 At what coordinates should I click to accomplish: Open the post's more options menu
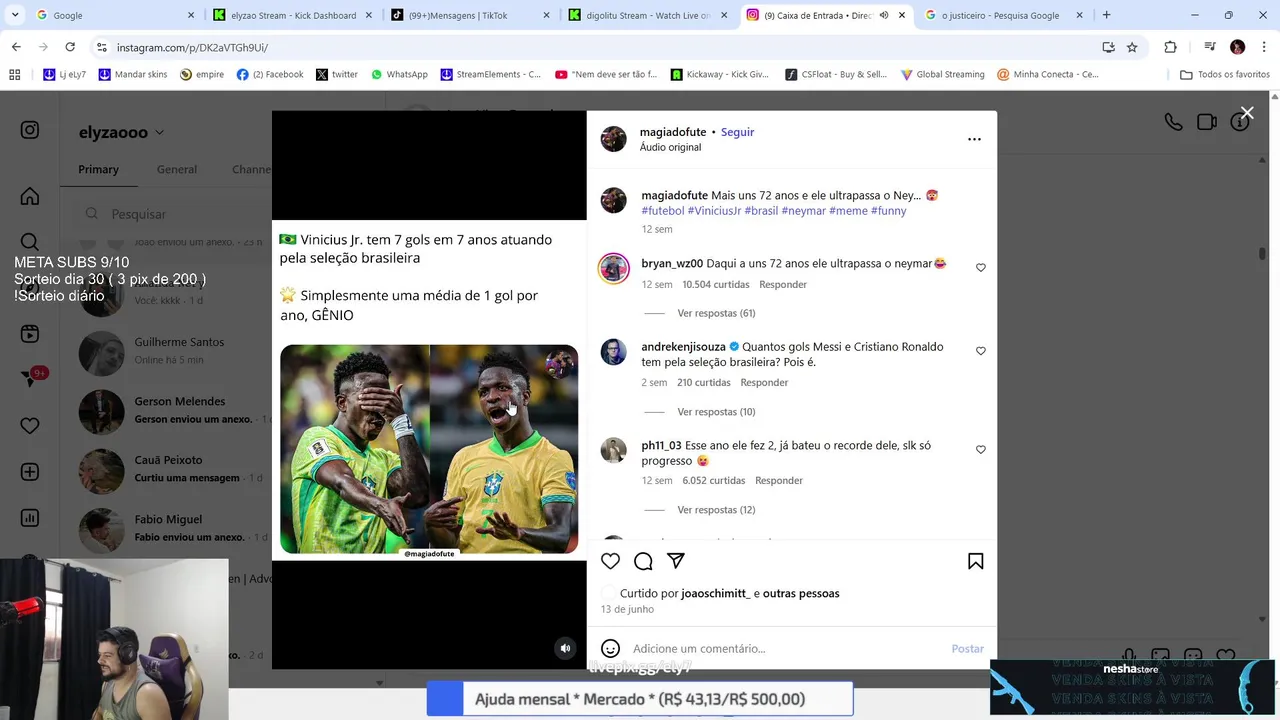point(974,139)
